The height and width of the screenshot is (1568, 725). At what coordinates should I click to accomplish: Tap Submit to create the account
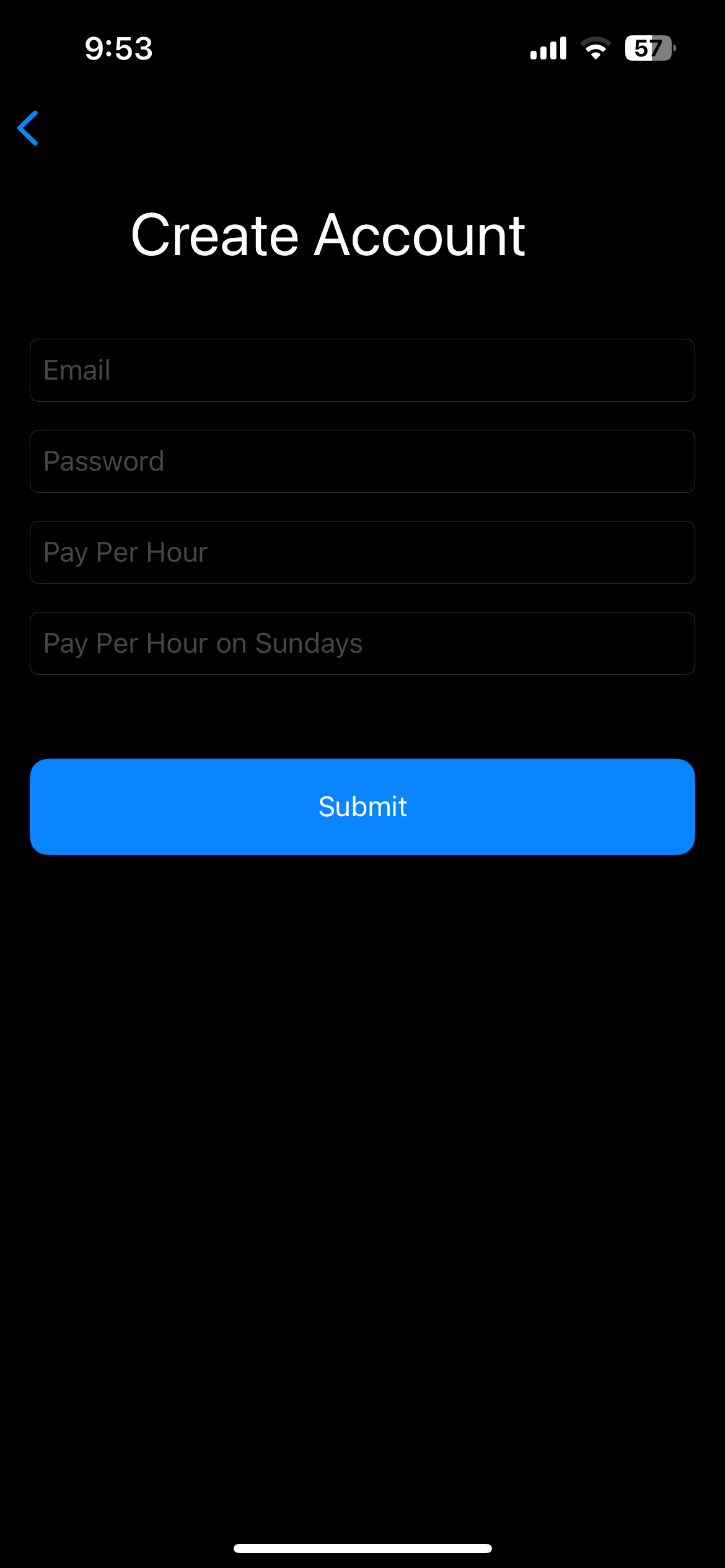coord(362,806)
